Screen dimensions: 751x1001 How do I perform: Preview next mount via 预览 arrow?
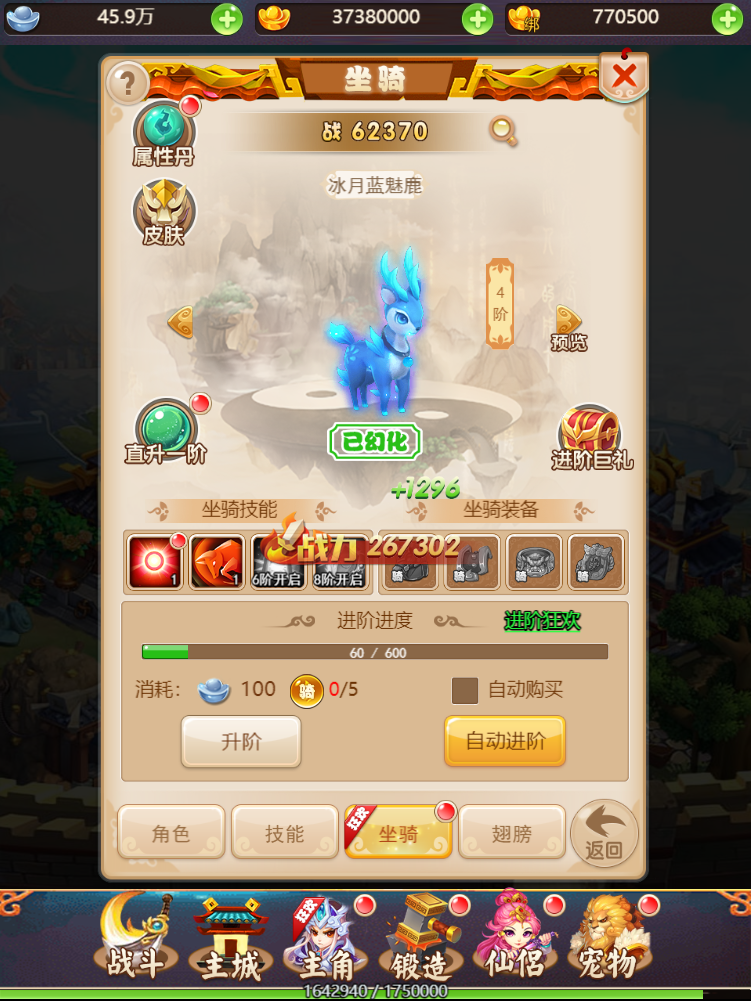569,321
